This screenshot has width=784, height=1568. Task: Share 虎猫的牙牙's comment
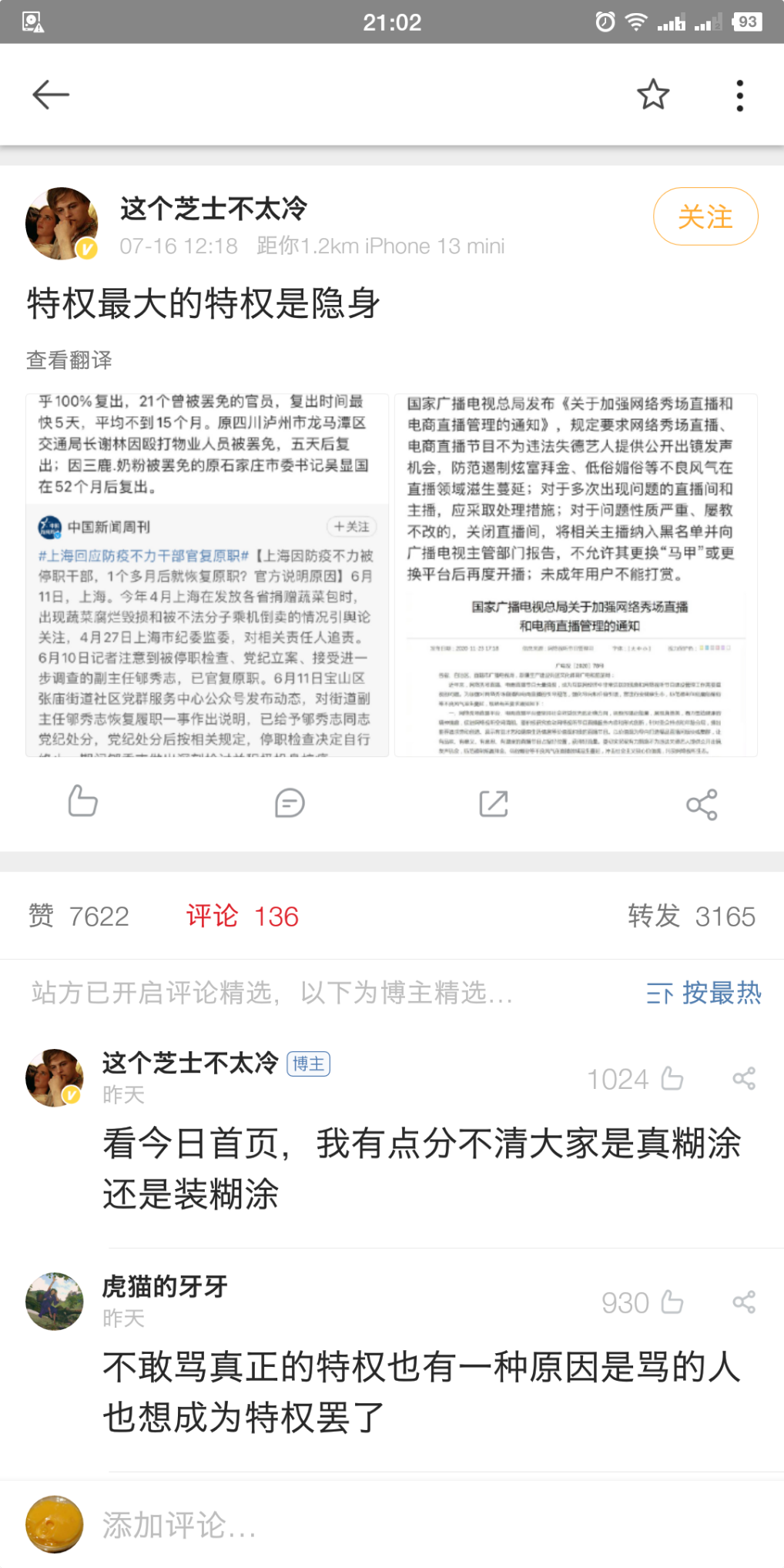point(744,1302)
